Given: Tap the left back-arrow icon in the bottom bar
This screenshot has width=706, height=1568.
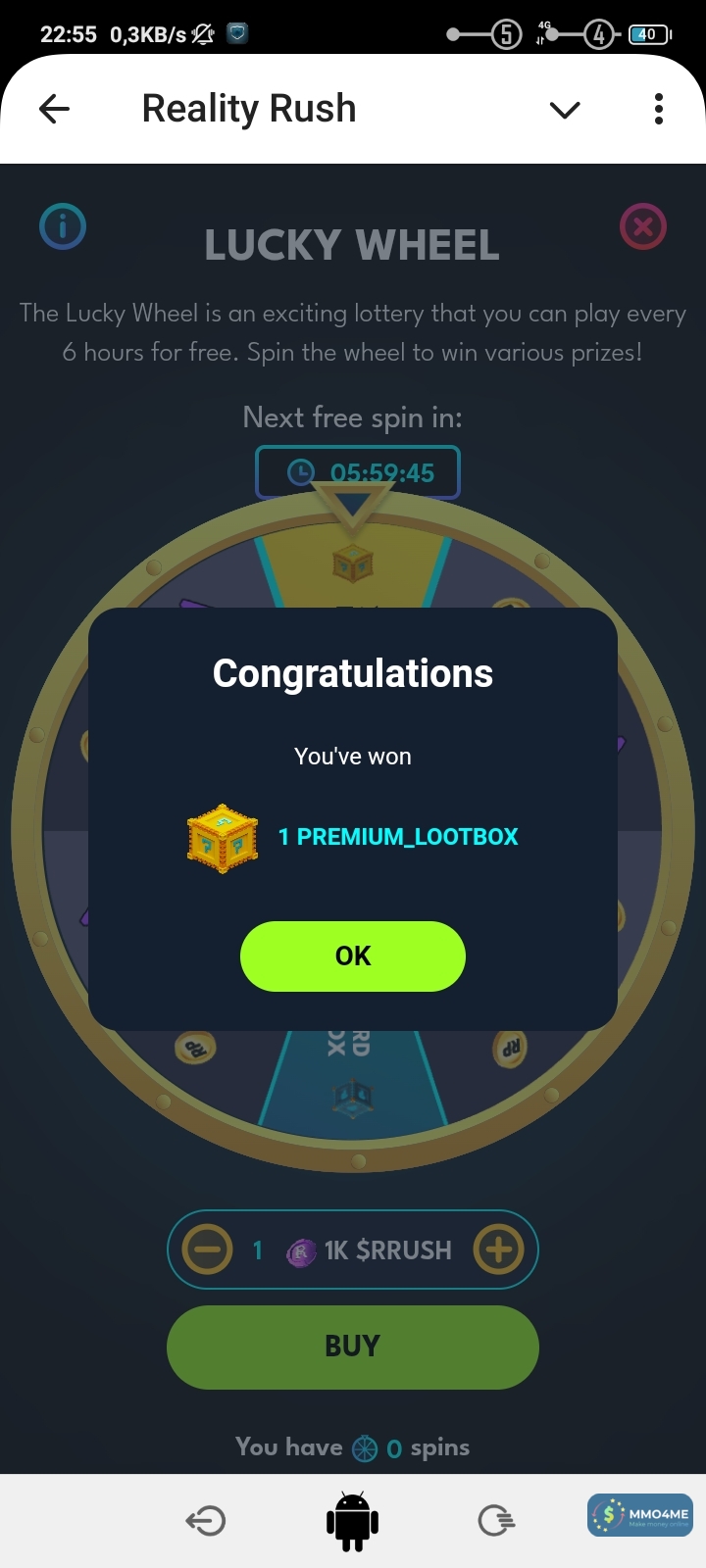Looking at the screenshot, I should pyautogui.click(x=206, y=1521).
